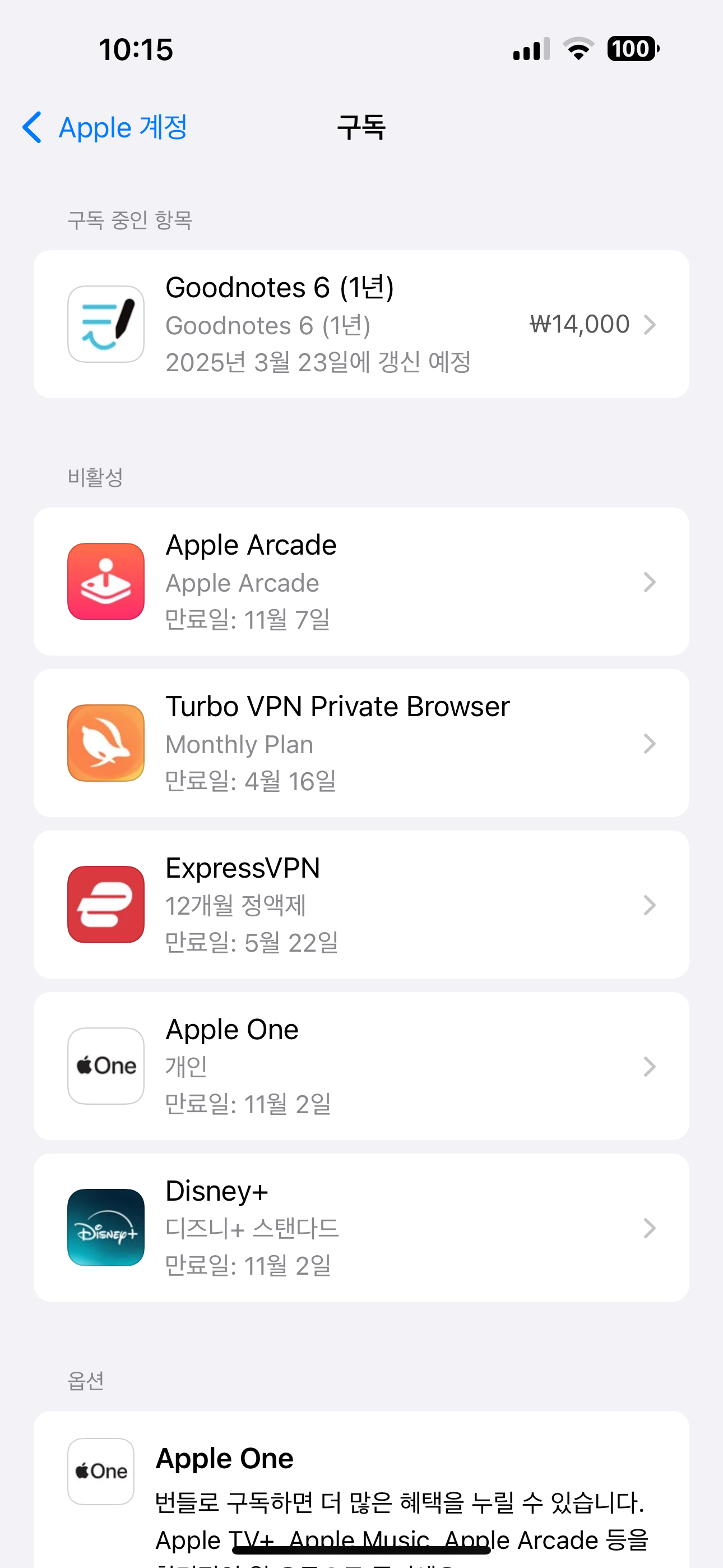The image size is (723, 1568).
Task: Tap the Apple One icon in 비활성 list
Action: 105,1066
